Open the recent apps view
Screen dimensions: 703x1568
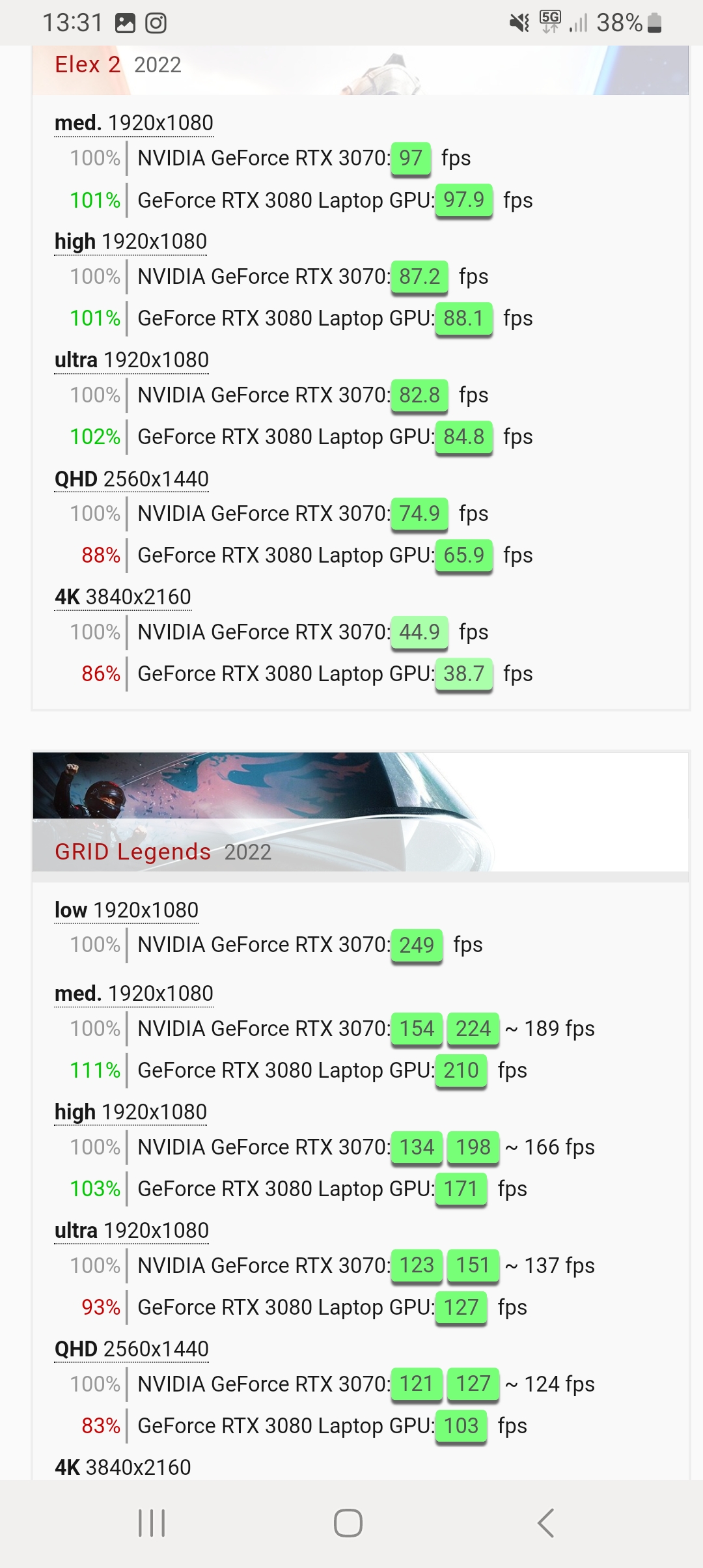(152, 1523)
